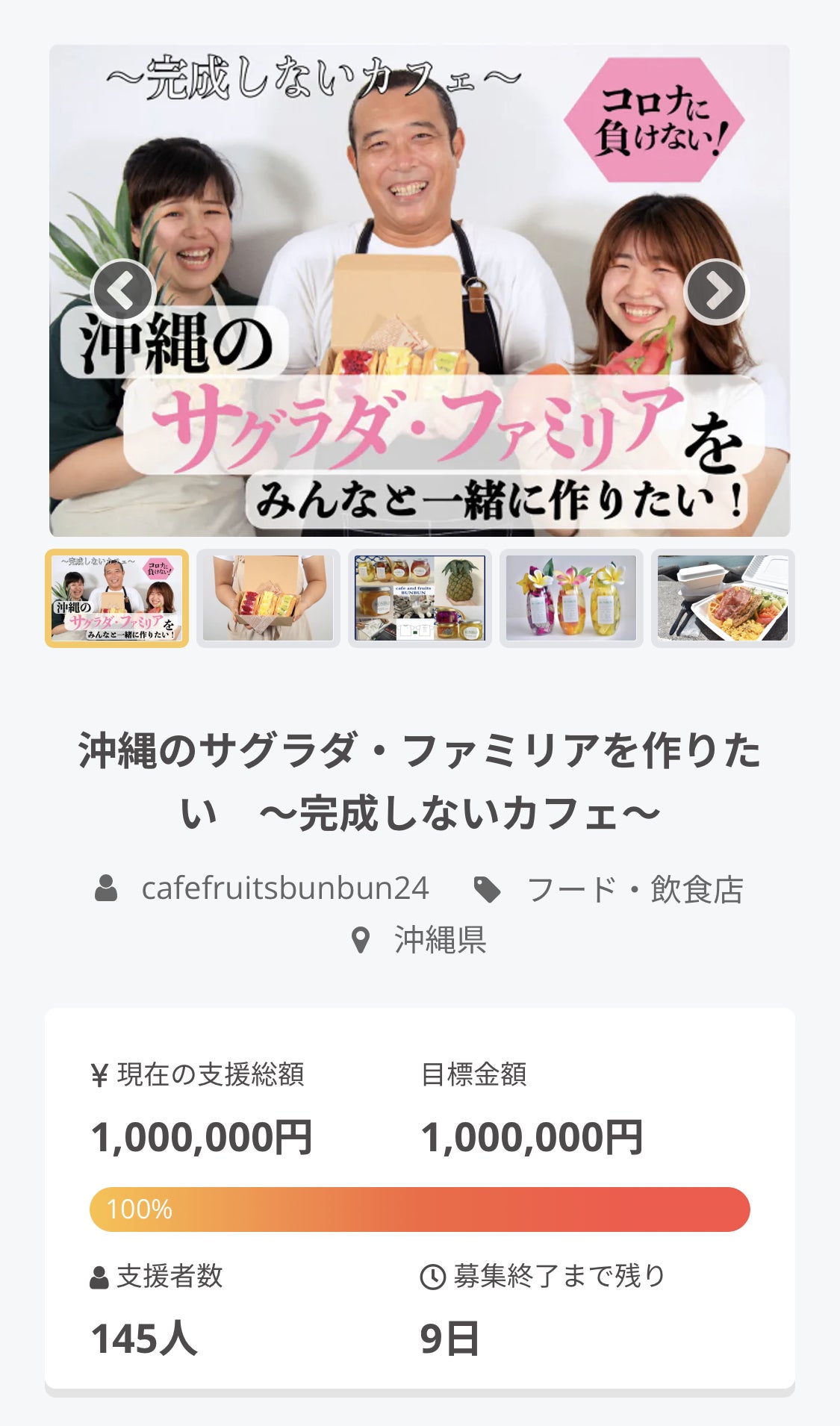Open the 沖縄県 location link
Screen dimensions: 840x1426
click(x=440, y=940)
